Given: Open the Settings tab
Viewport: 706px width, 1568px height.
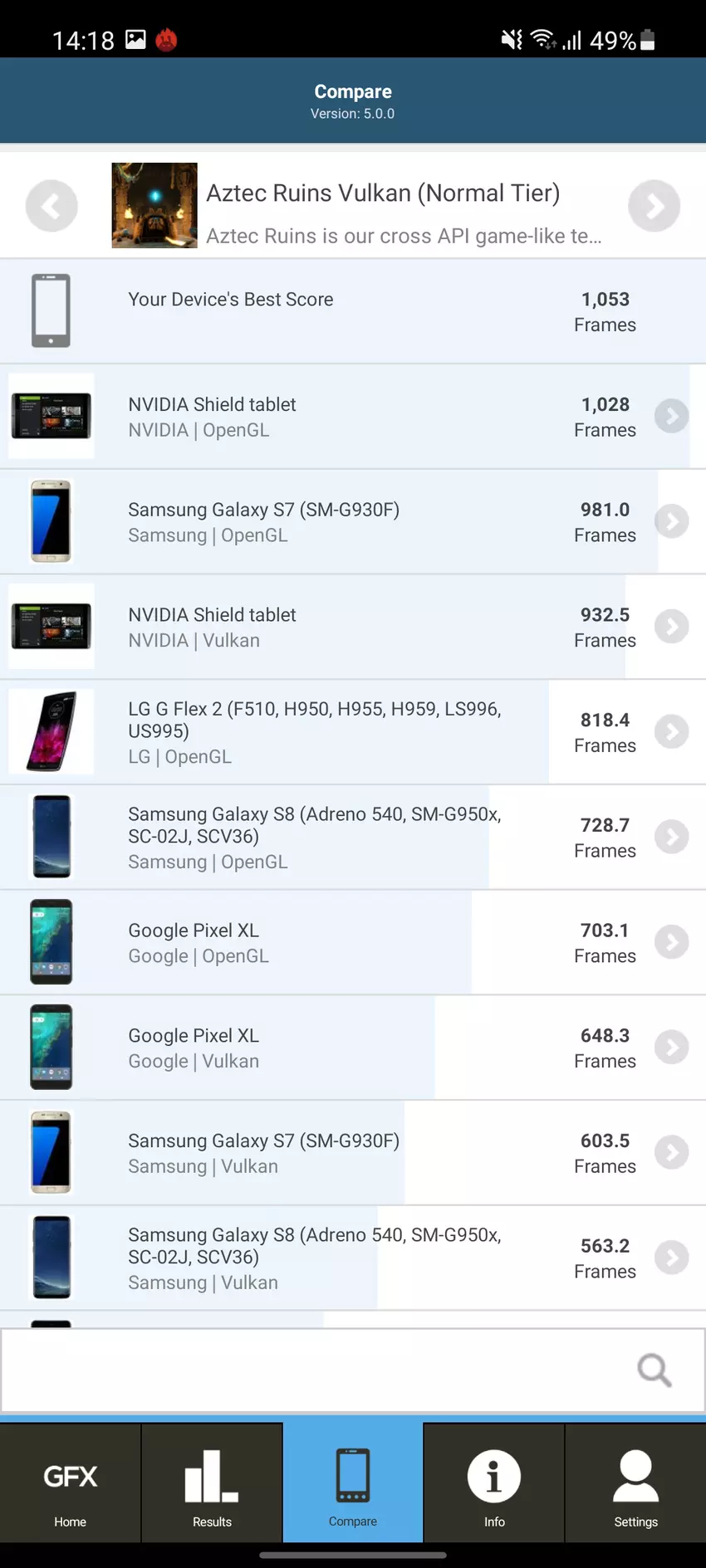Looking at the screenshot, I should pos(635,1484).
